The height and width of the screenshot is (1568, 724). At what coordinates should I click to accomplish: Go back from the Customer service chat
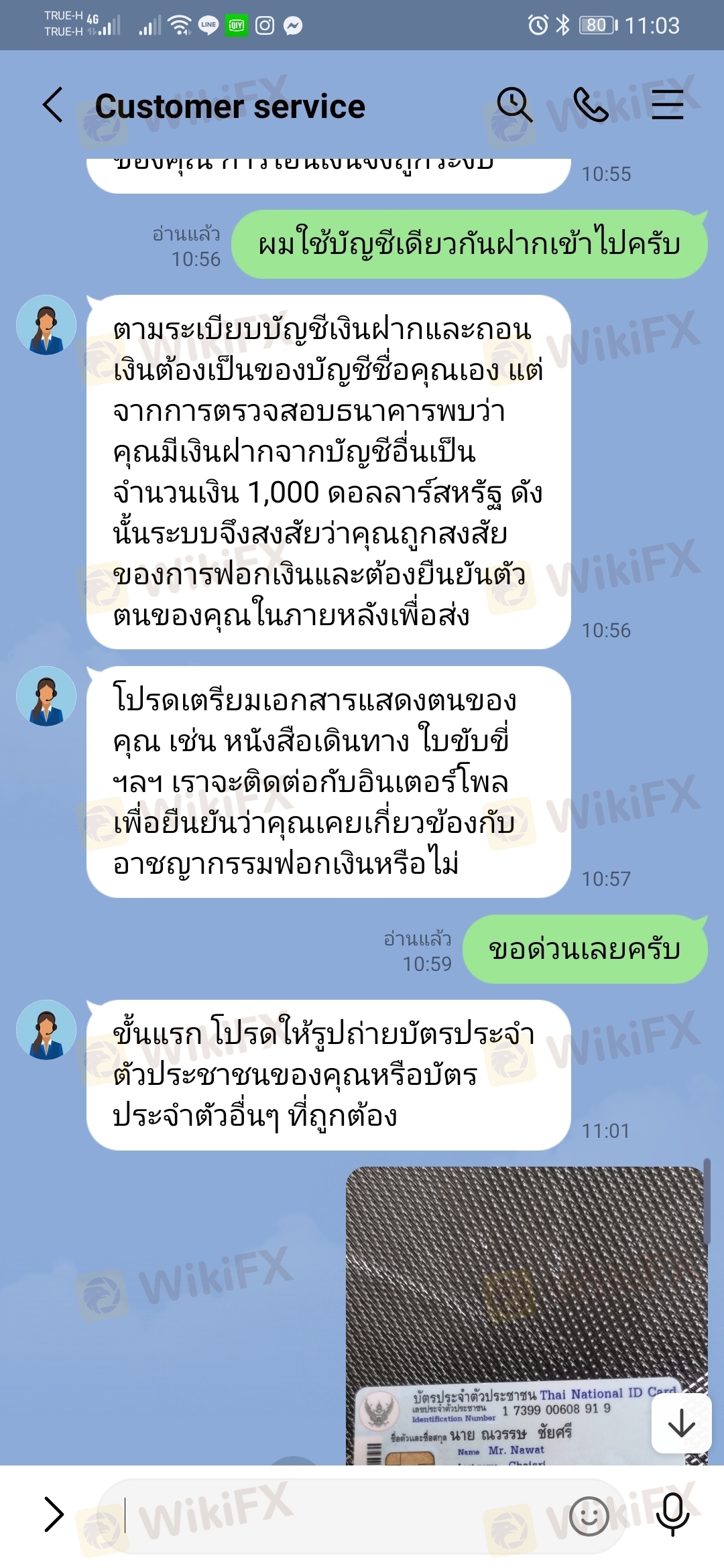(53, 105)
